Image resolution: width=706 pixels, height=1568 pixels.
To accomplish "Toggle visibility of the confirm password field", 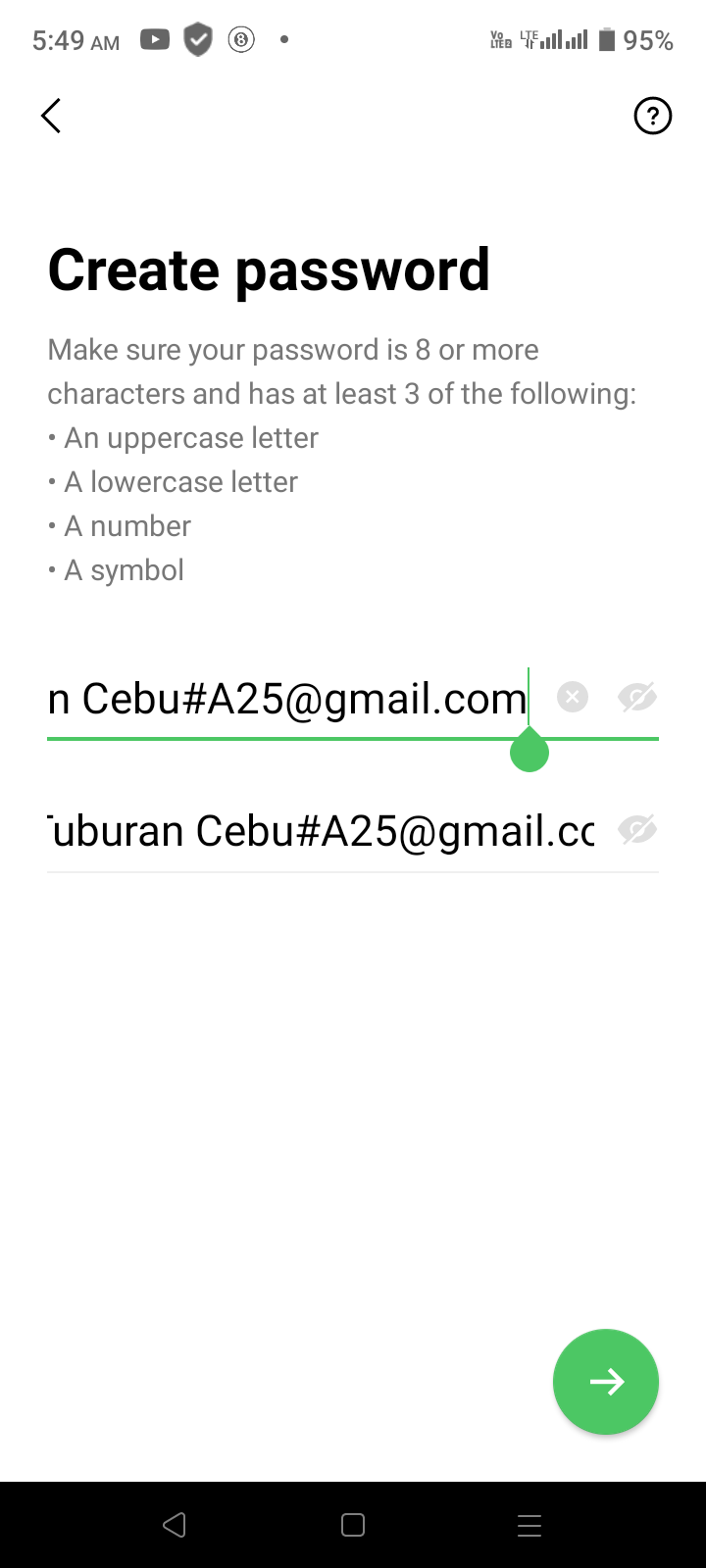I will pos(637,831).
